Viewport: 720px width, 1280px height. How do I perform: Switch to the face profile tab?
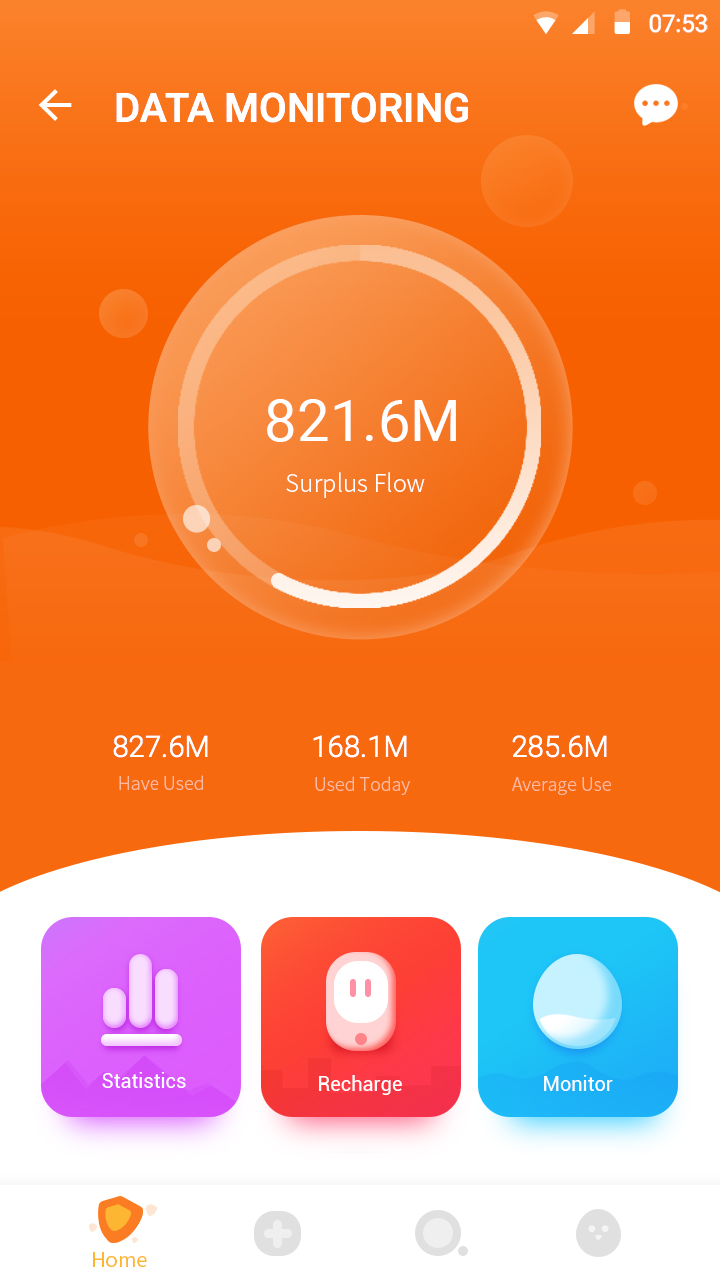click(598, 1233)
